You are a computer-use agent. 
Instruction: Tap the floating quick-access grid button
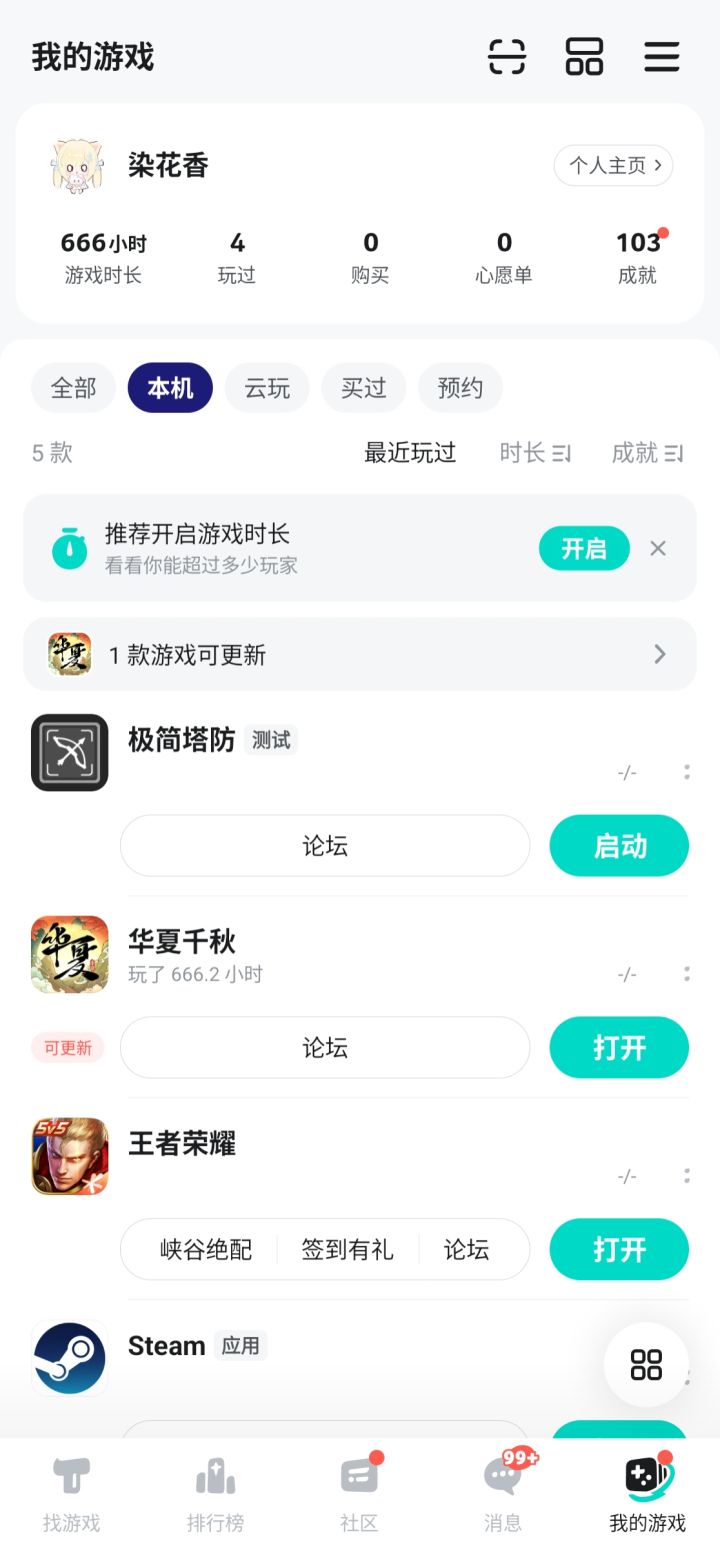(x=645, y=1364)
